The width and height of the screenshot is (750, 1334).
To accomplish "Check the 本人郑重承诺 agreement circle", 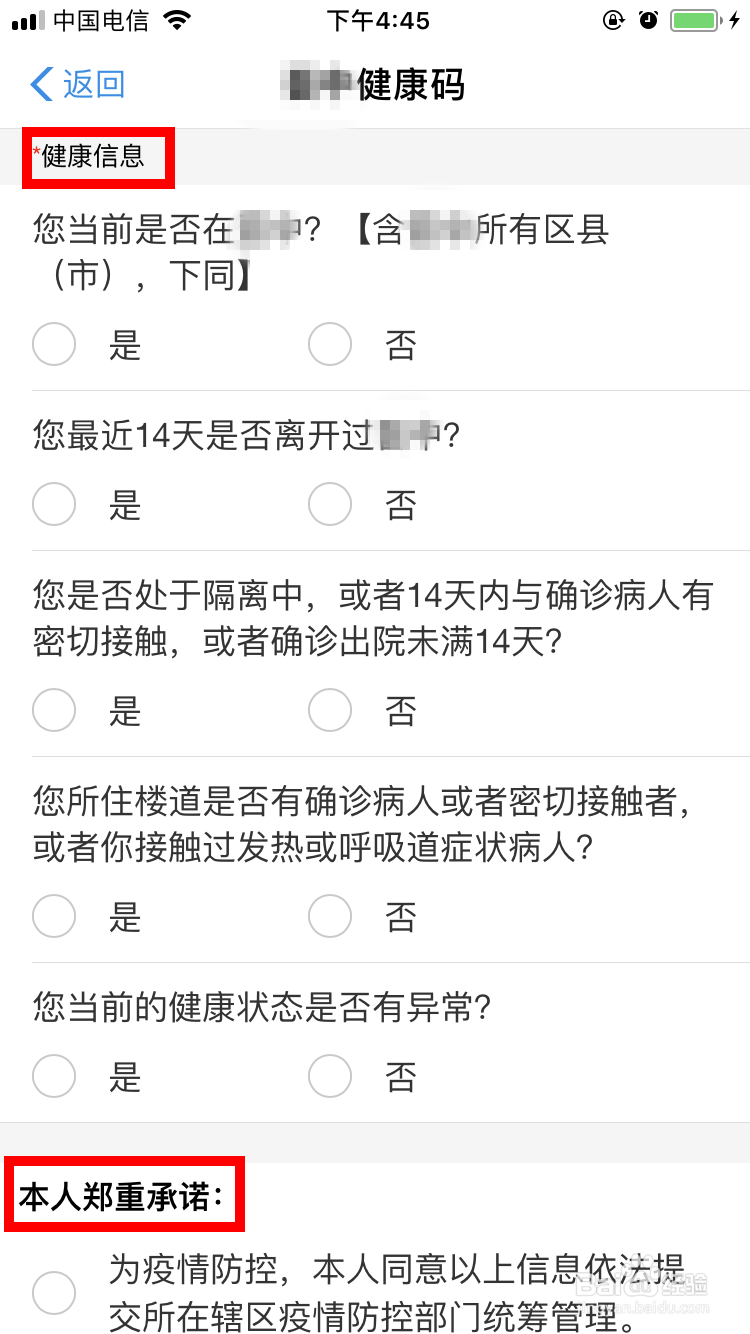I will click(54, 1294).
